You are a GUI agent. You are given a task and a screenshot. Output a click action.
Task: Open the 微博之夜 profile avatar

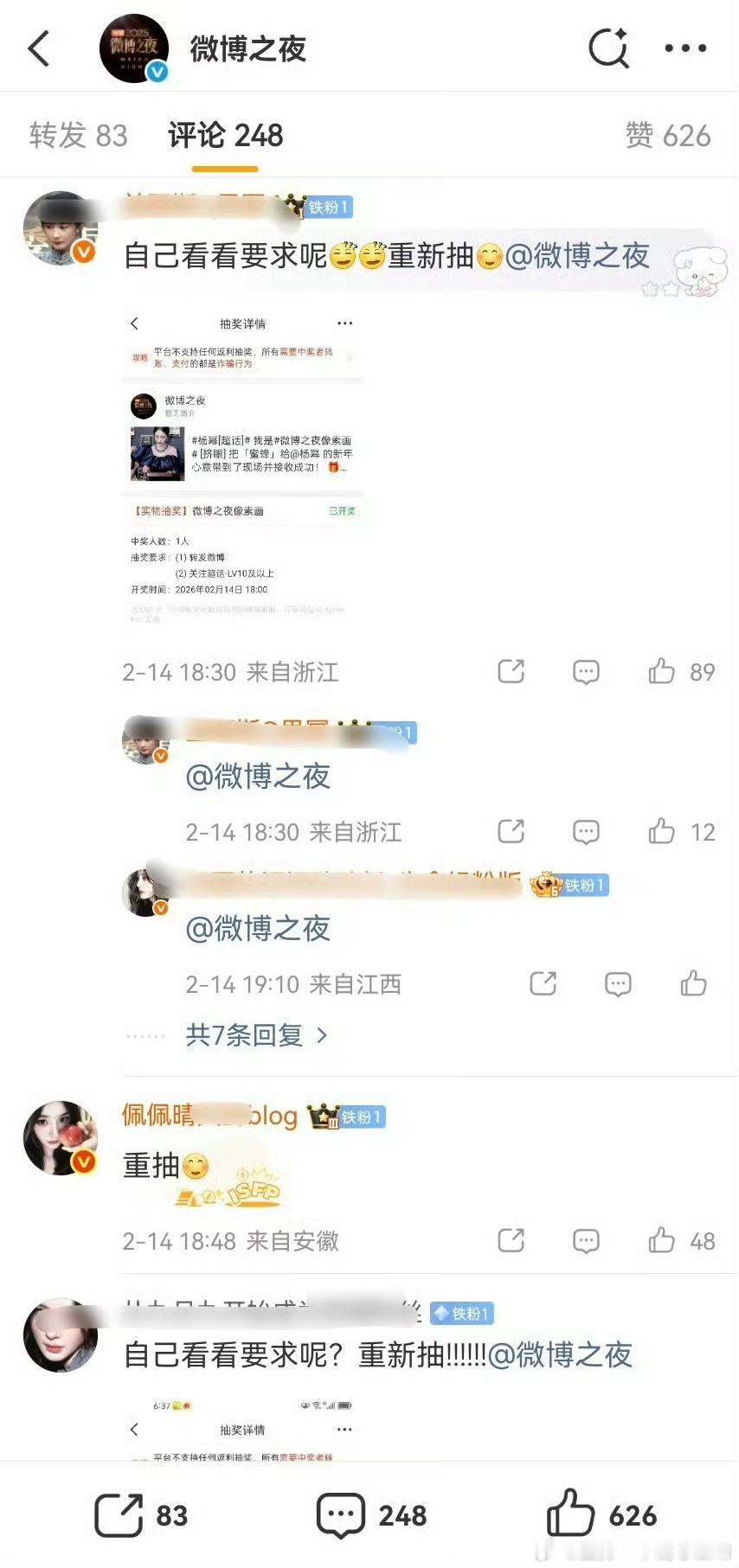tap(134, 48)
